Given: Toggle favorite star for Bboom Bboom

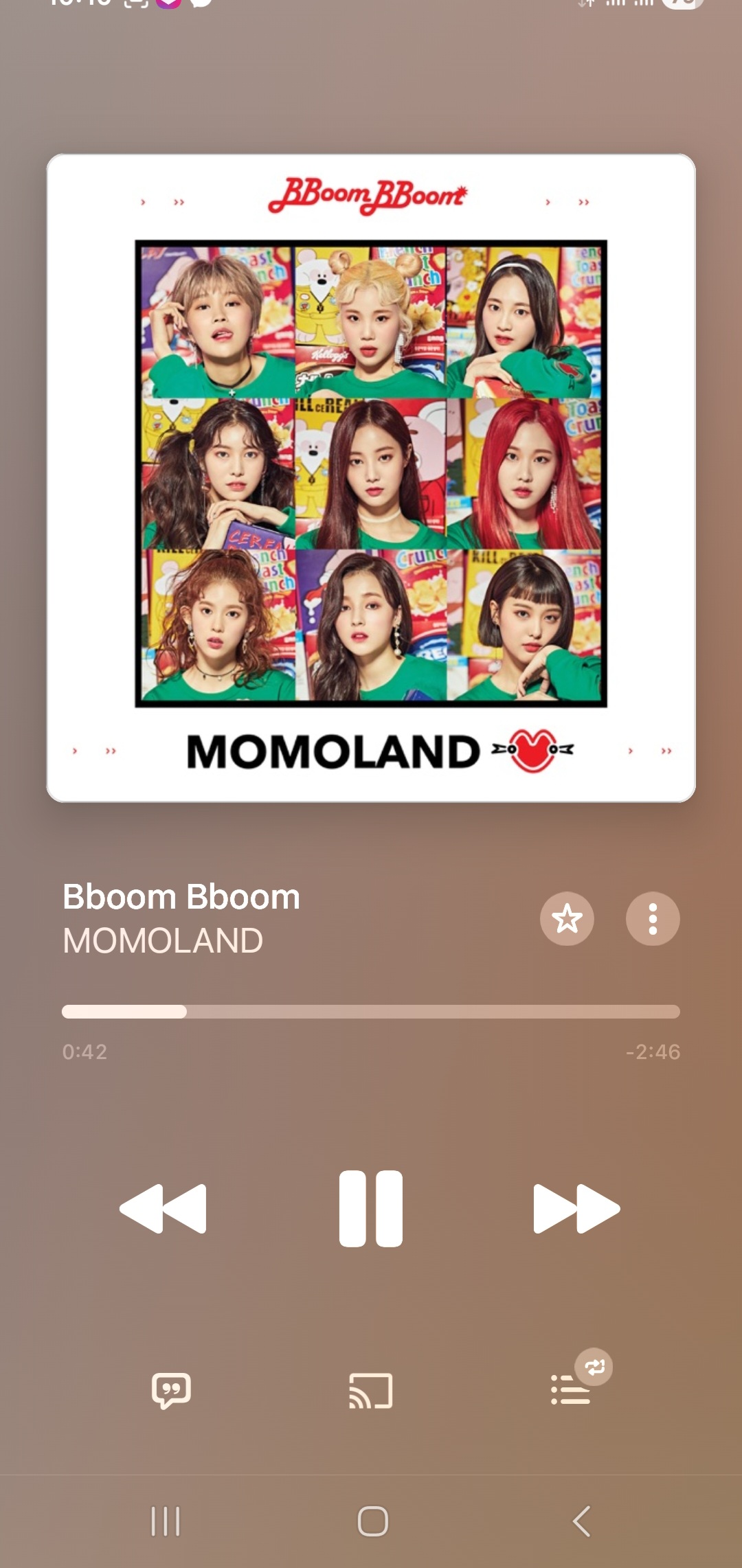Looking at the screenshot, I should point(566,918).
